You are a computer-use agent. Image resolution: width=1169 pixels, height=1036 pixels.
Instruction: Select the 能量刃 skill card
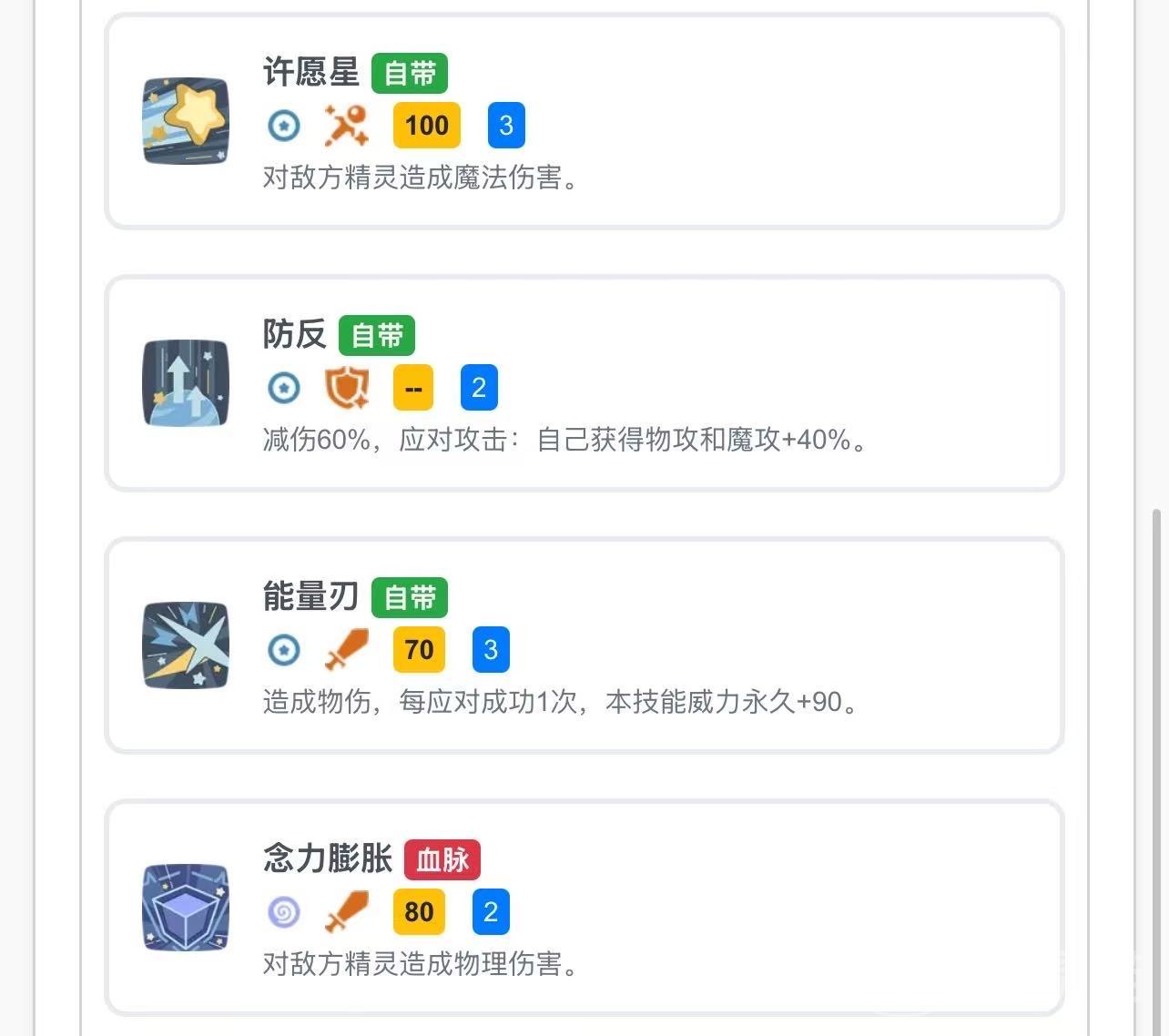click(584, 646)
